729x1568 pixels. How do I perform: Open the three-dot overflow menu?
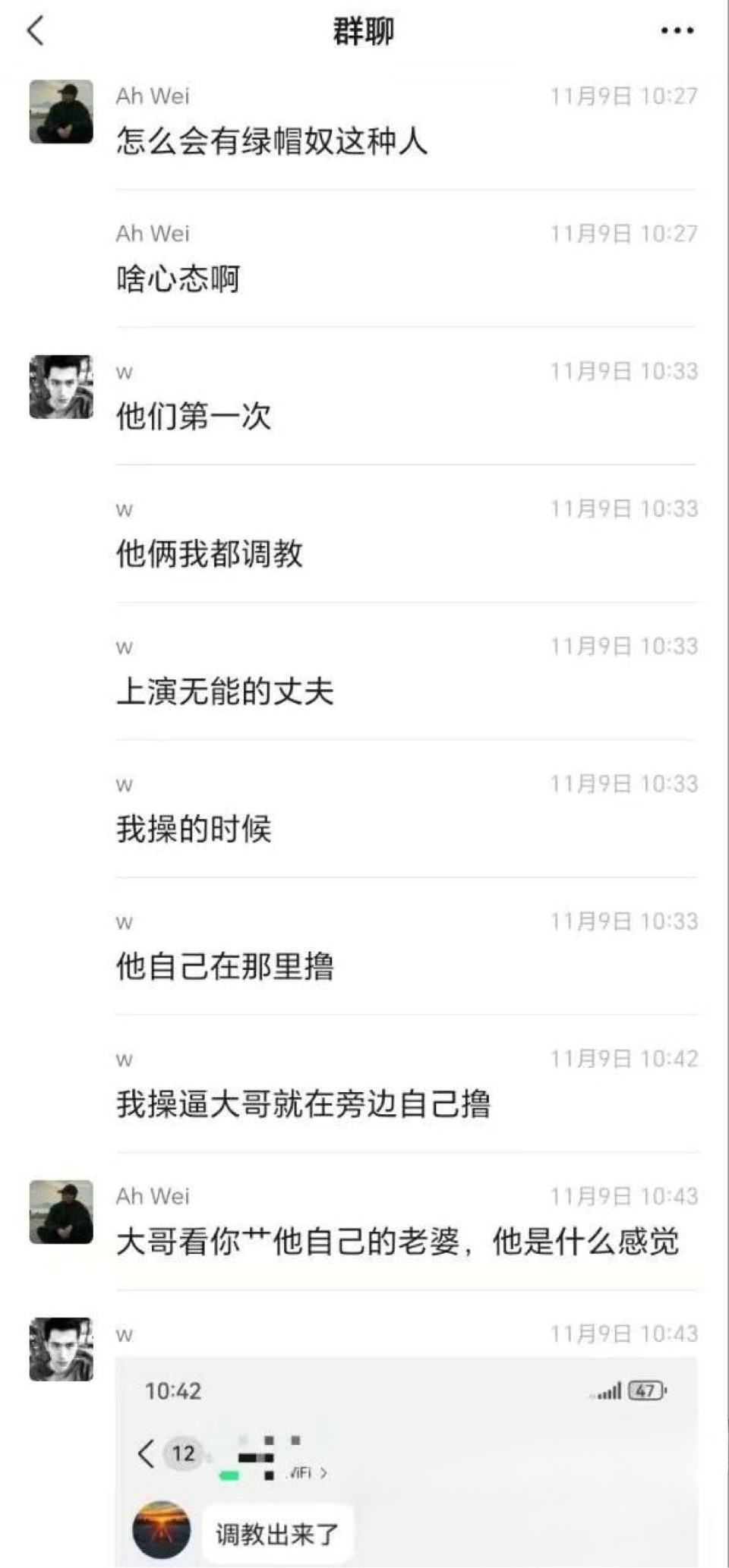(677, 31)
